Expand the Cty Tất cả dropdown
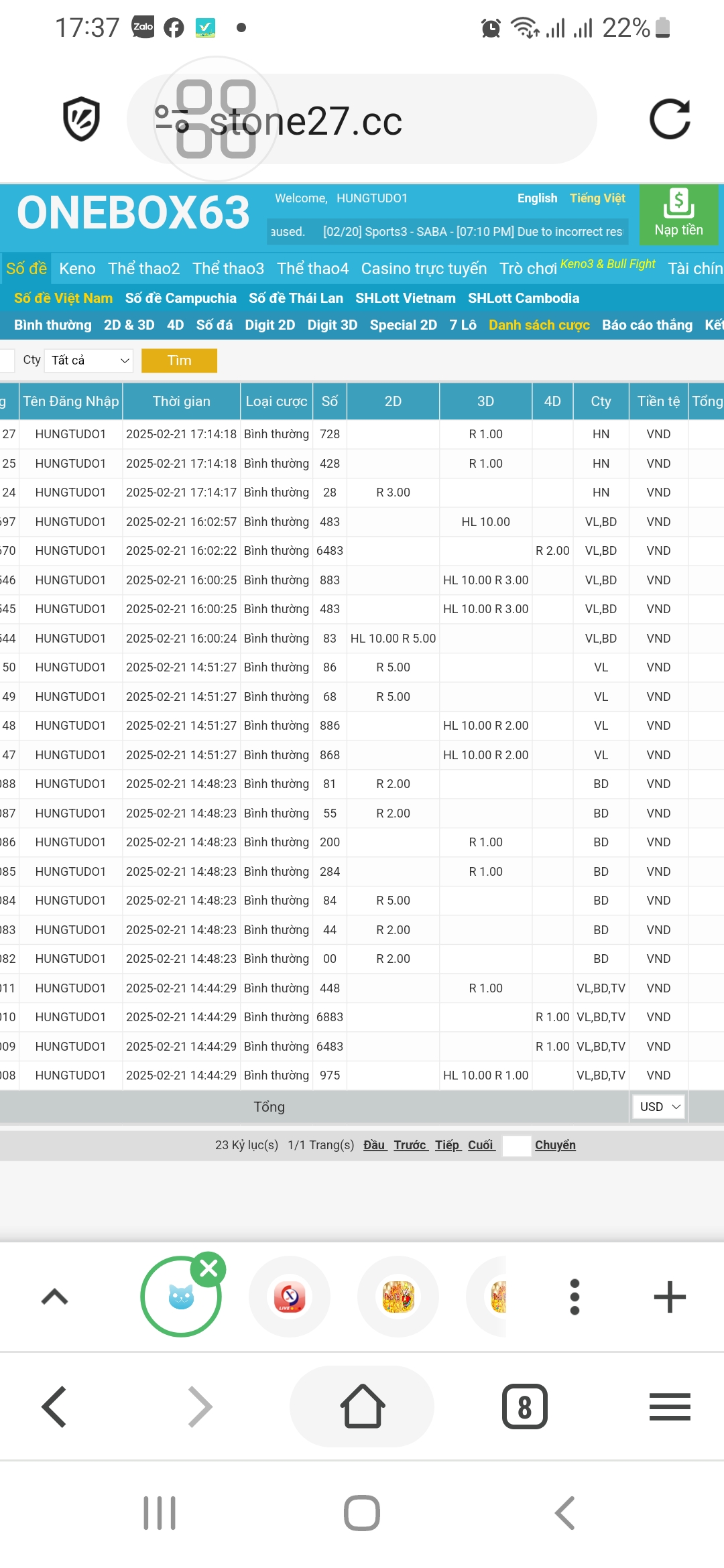 [x=88, y=361]
